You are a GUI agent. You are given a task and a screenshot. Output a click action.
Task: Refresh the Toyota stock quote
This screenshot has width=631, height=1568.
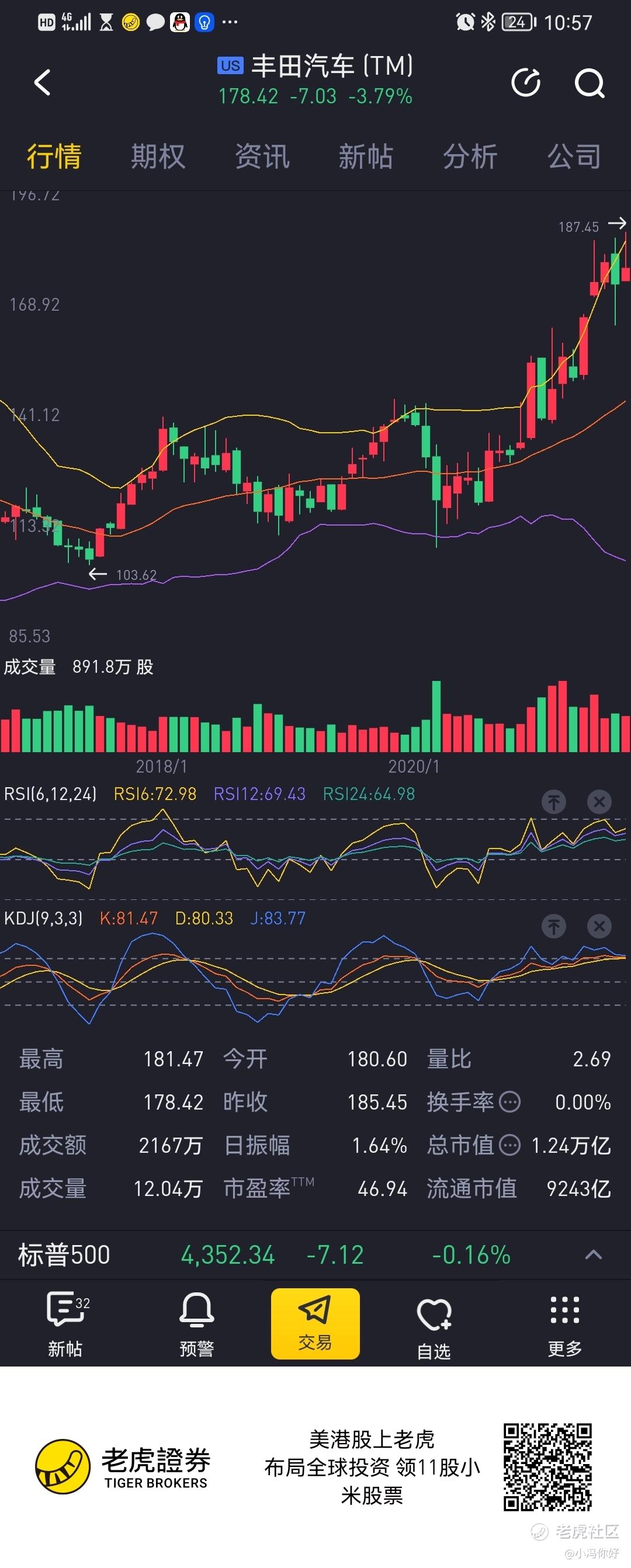[526, 82]
